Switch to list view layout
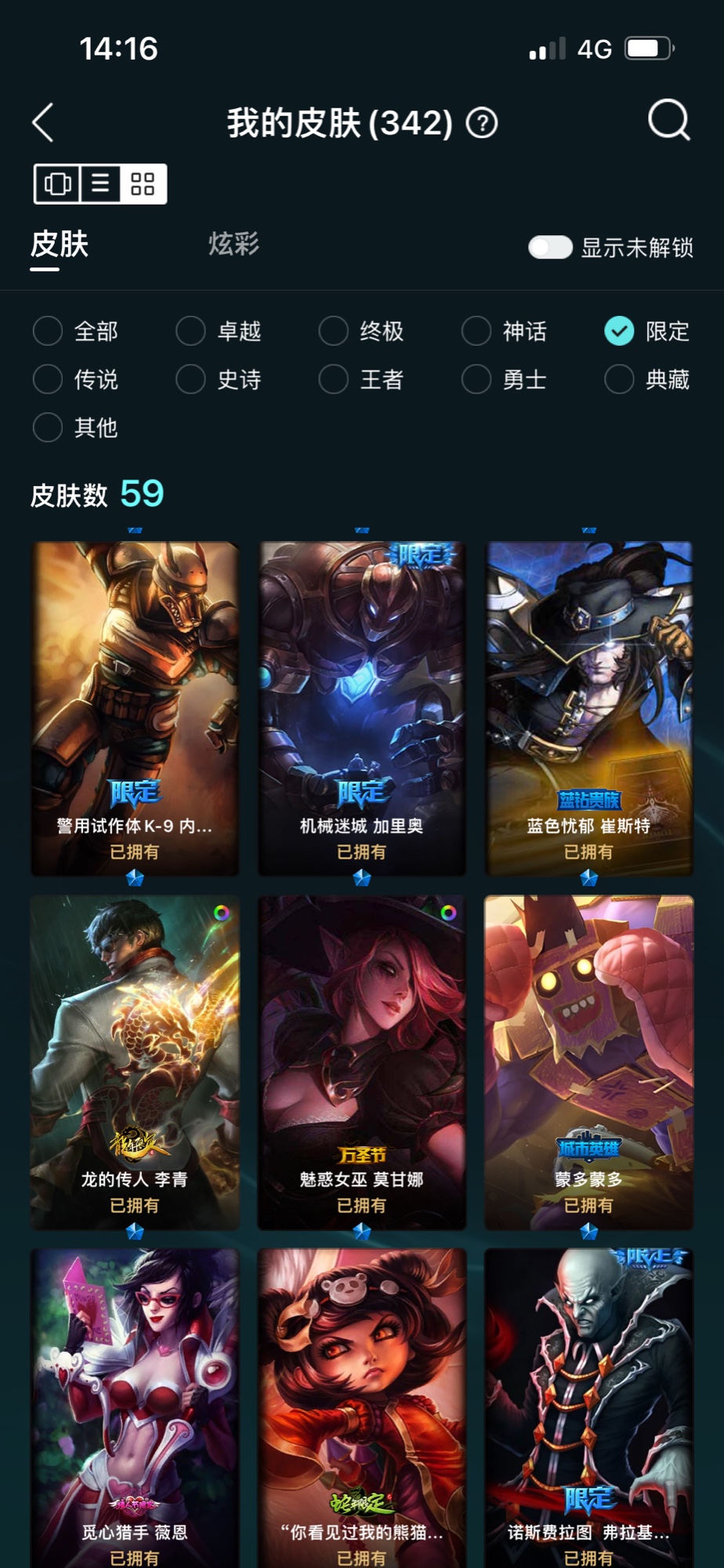 pos(100,184)
